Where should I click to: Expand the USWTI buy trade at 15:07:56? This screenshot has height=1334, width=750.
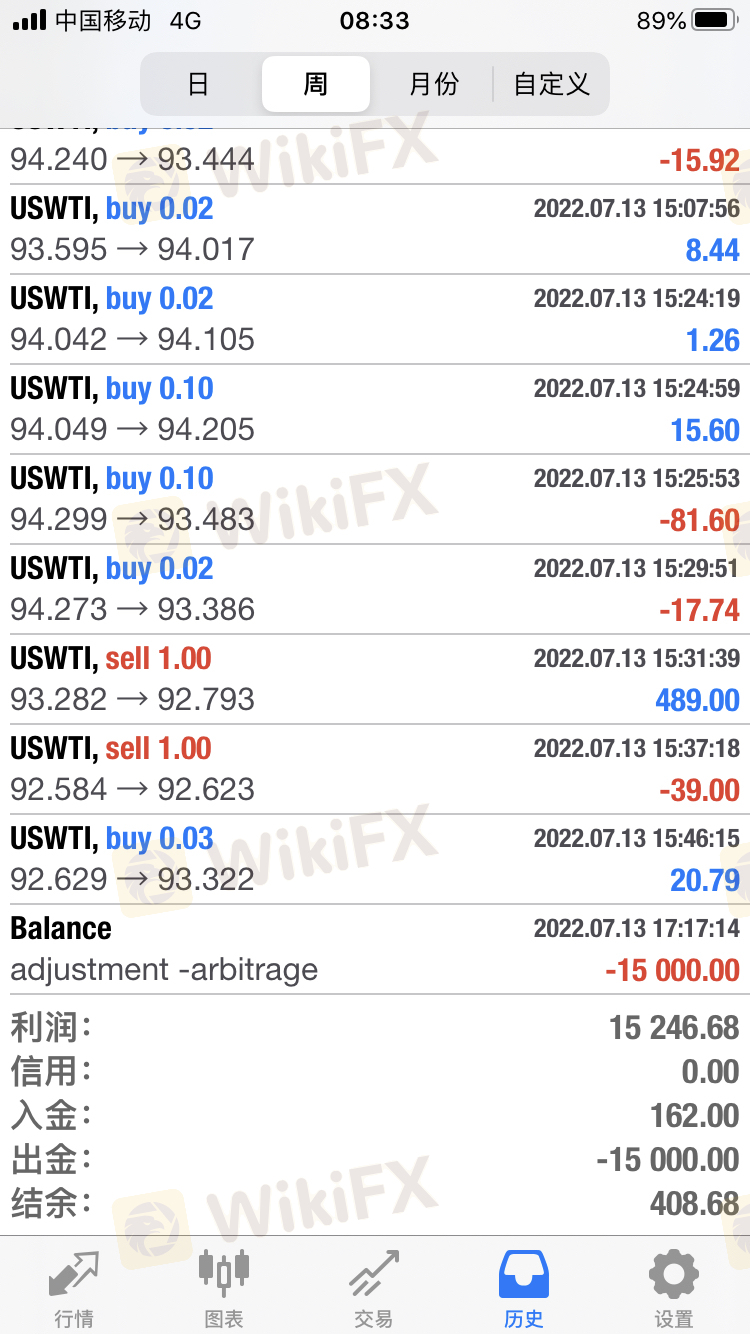point(375,229)
